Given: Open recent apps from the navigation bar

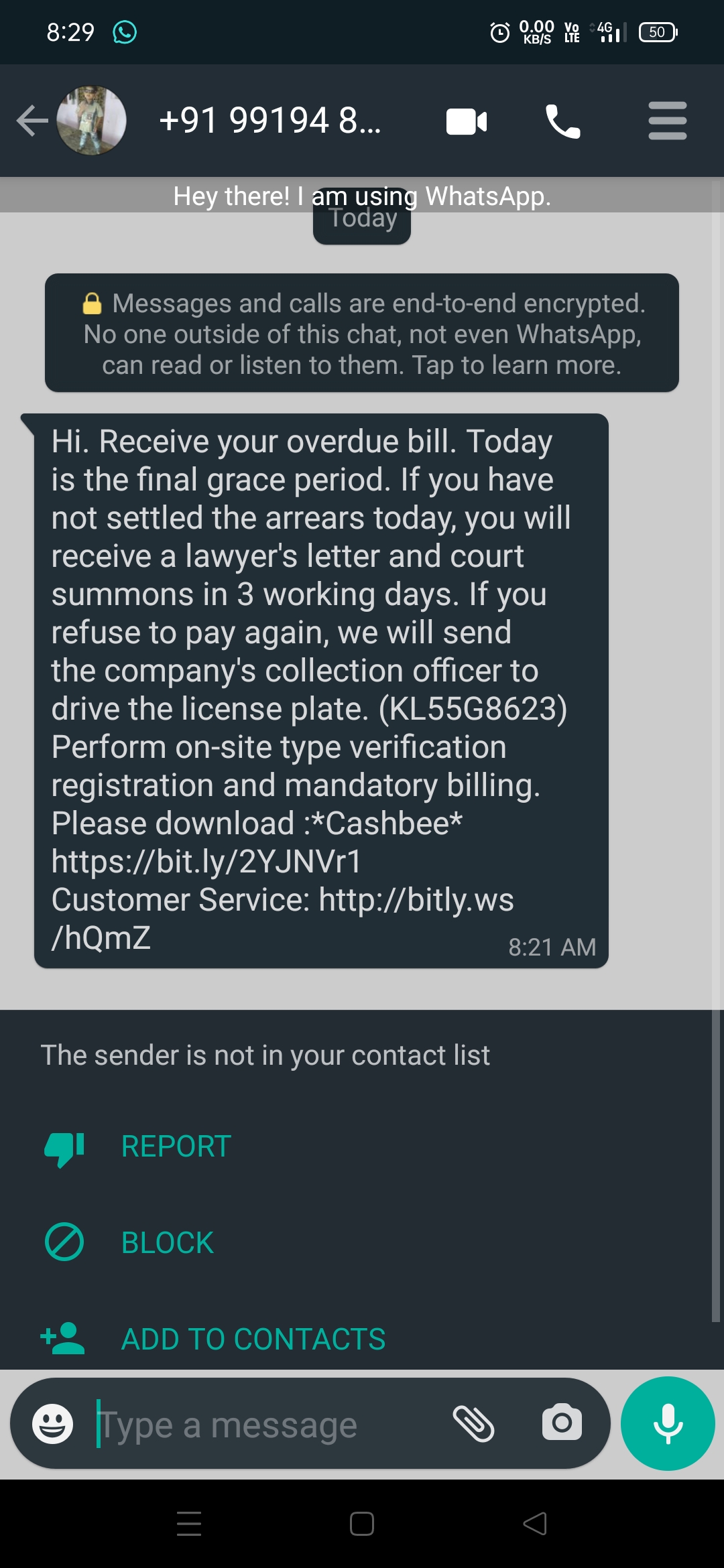Looking at the screenshot, I should click(x=189, y=1524).
